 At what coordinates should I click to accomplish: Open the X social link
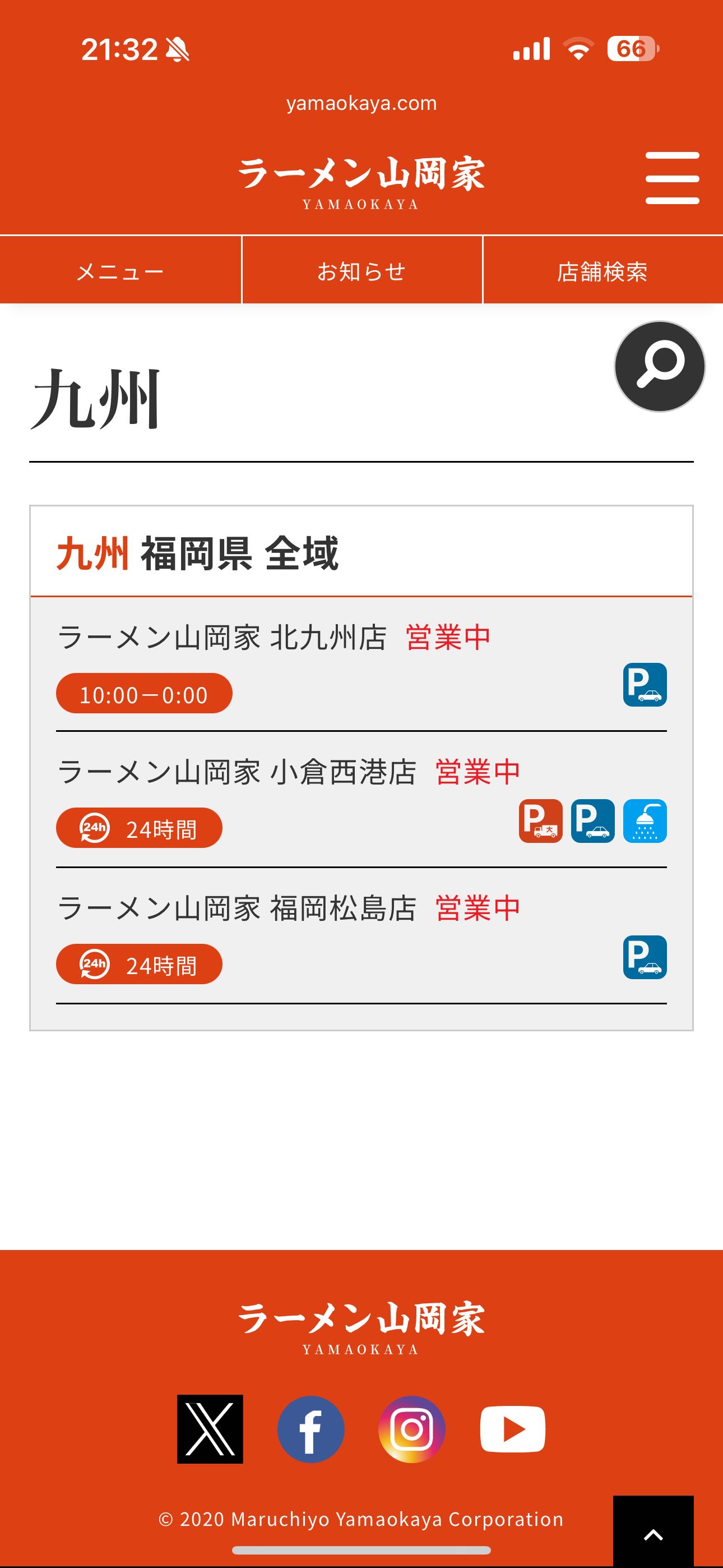(x=210, y=1428)
